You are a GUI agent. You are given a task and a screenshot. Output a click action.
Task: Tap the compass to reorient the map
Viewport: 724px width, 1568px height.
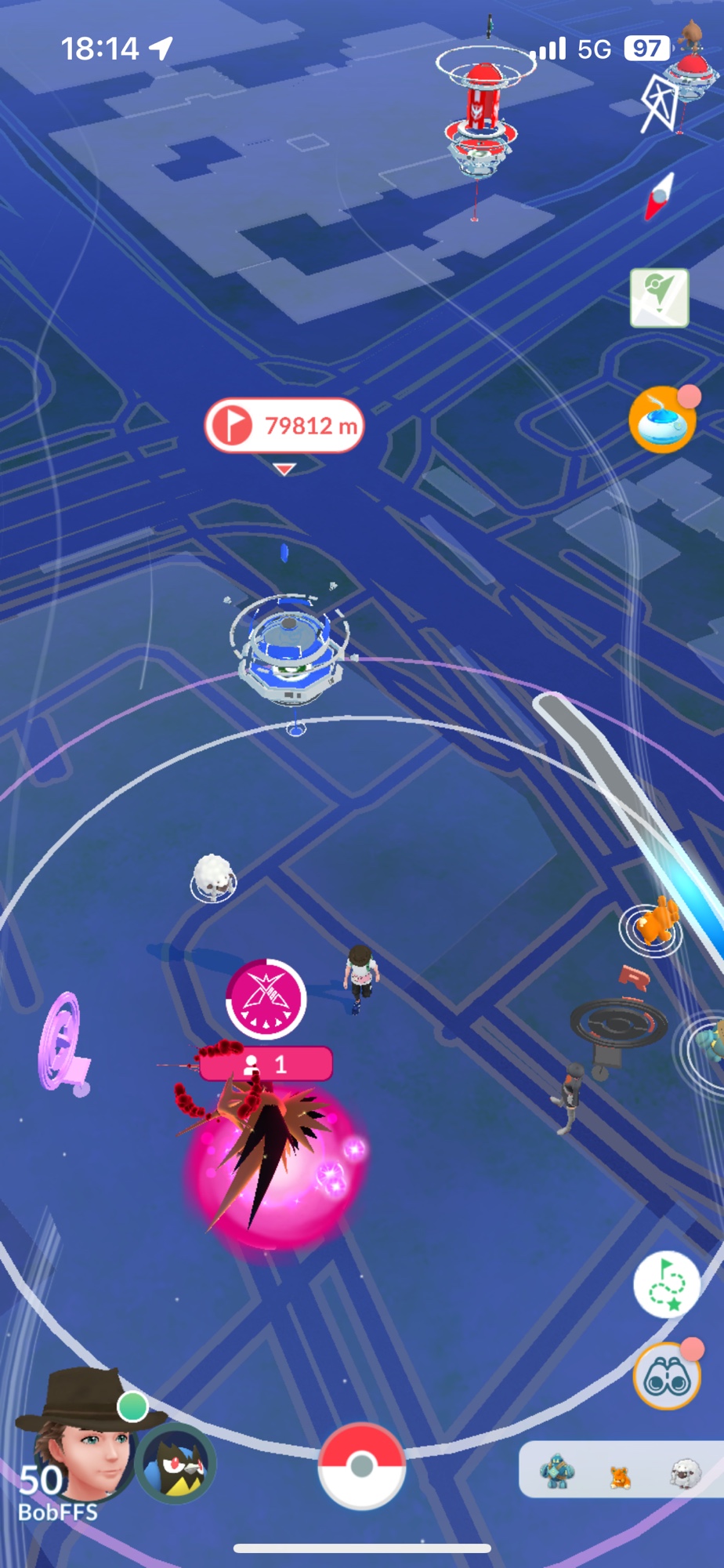point(660,196)
